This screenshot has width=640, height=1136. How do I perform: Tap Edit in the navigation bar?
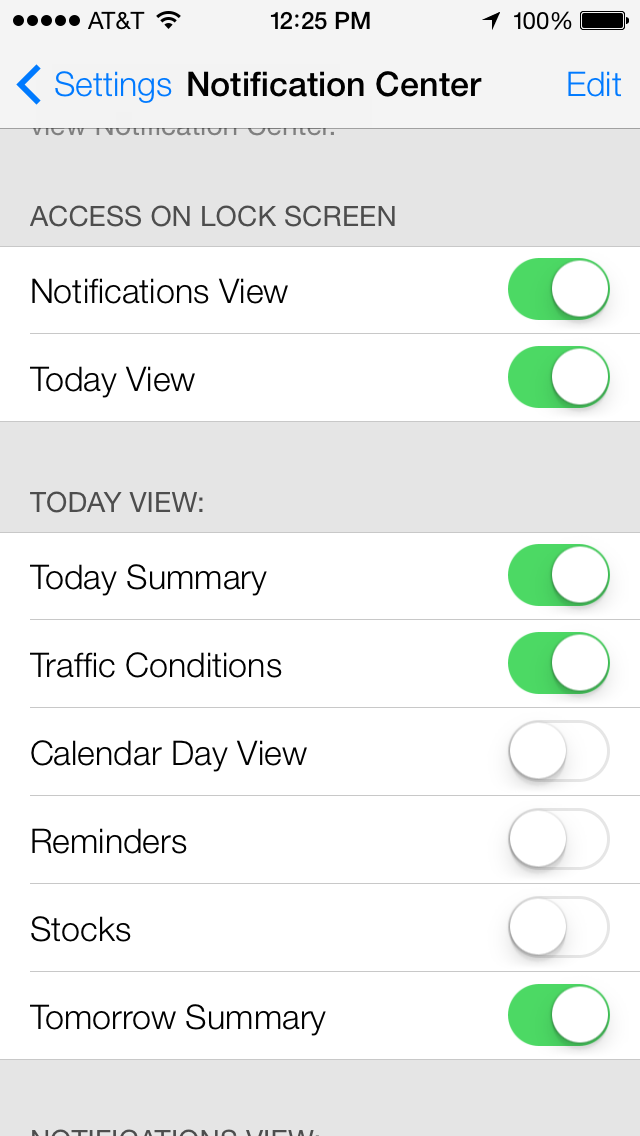pyautogui.click(x=593, y=85)
